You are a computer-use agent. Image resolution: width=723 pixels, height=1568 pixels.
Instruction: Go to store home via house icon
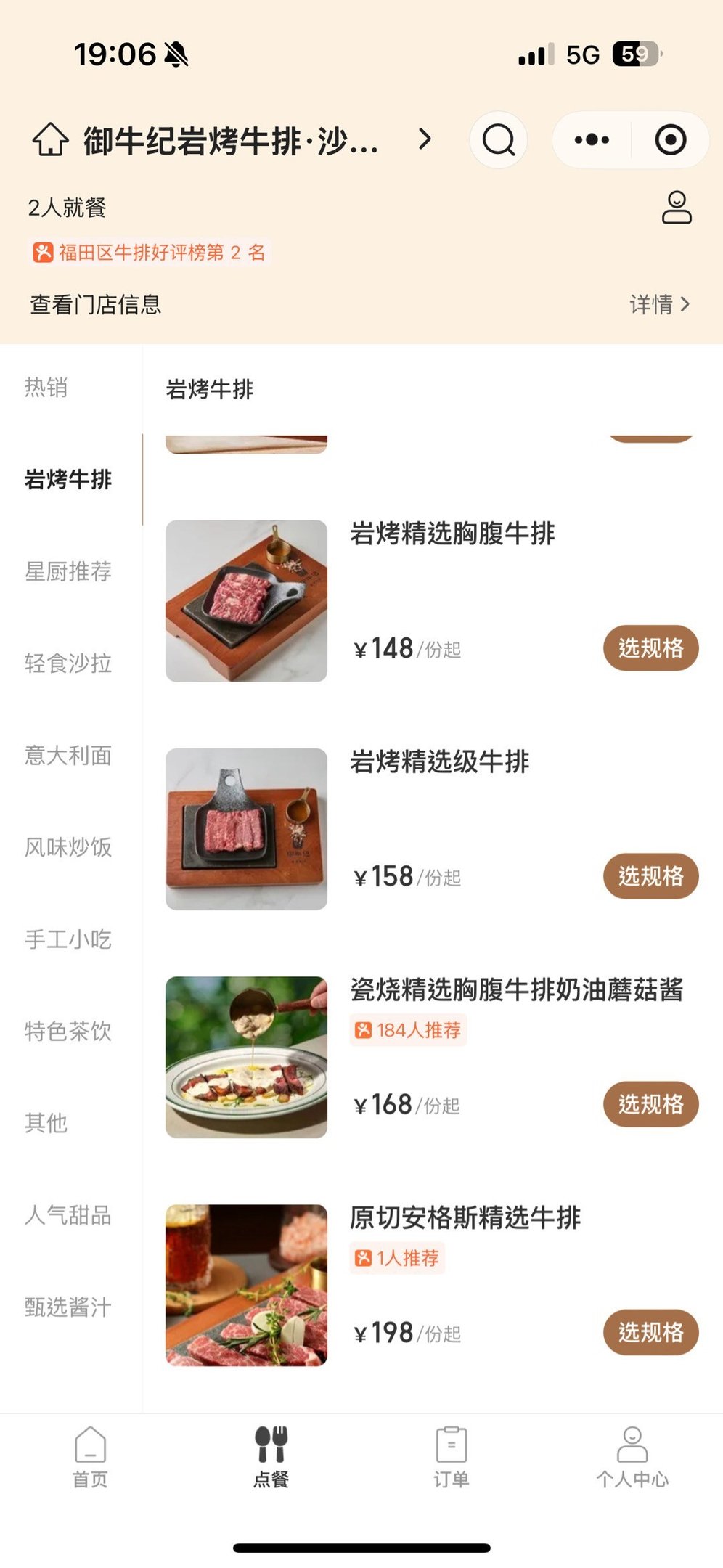[x=51, y=139]
